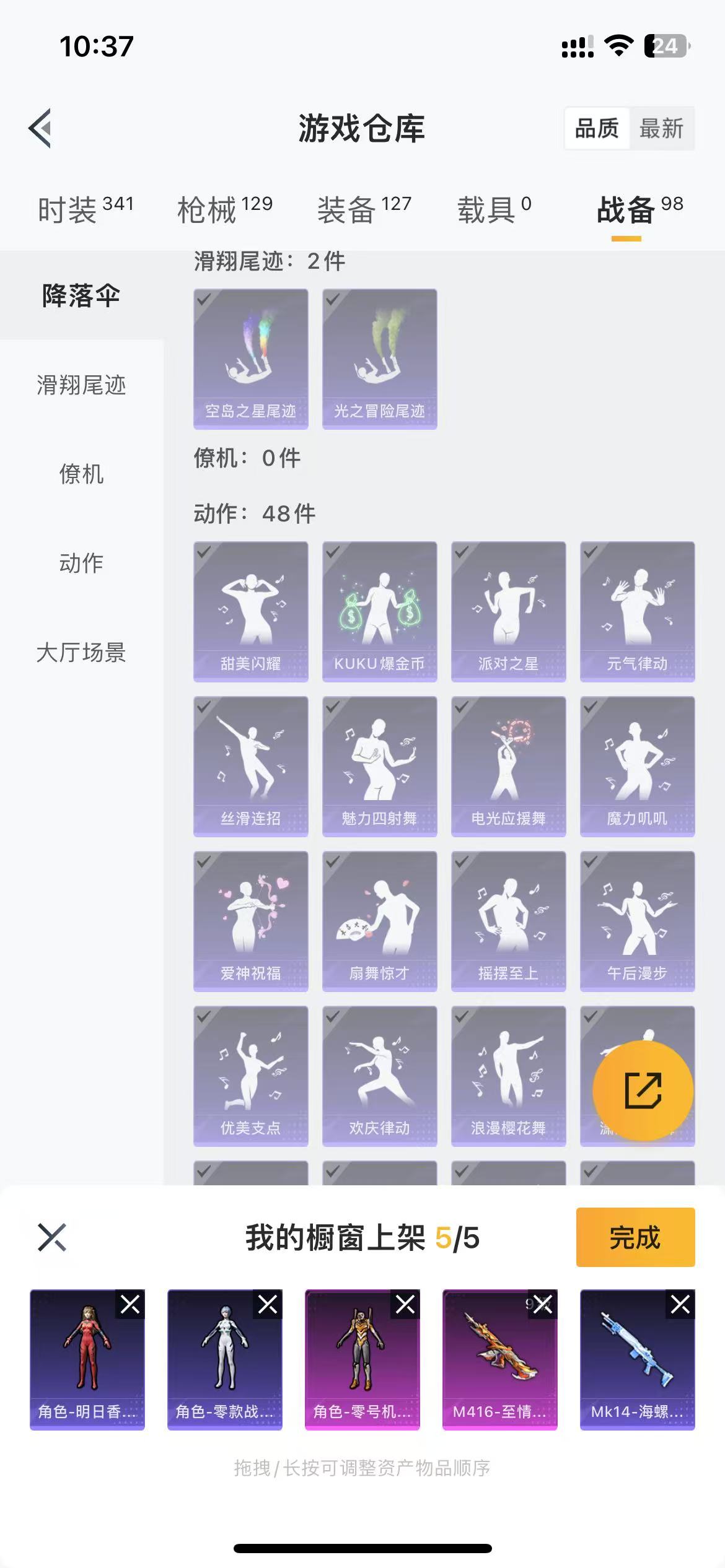The width and height of the screenshot is (725, 1568).
Task: Select the 浪漫樱花舞 emote
Action: (508, 1076)
